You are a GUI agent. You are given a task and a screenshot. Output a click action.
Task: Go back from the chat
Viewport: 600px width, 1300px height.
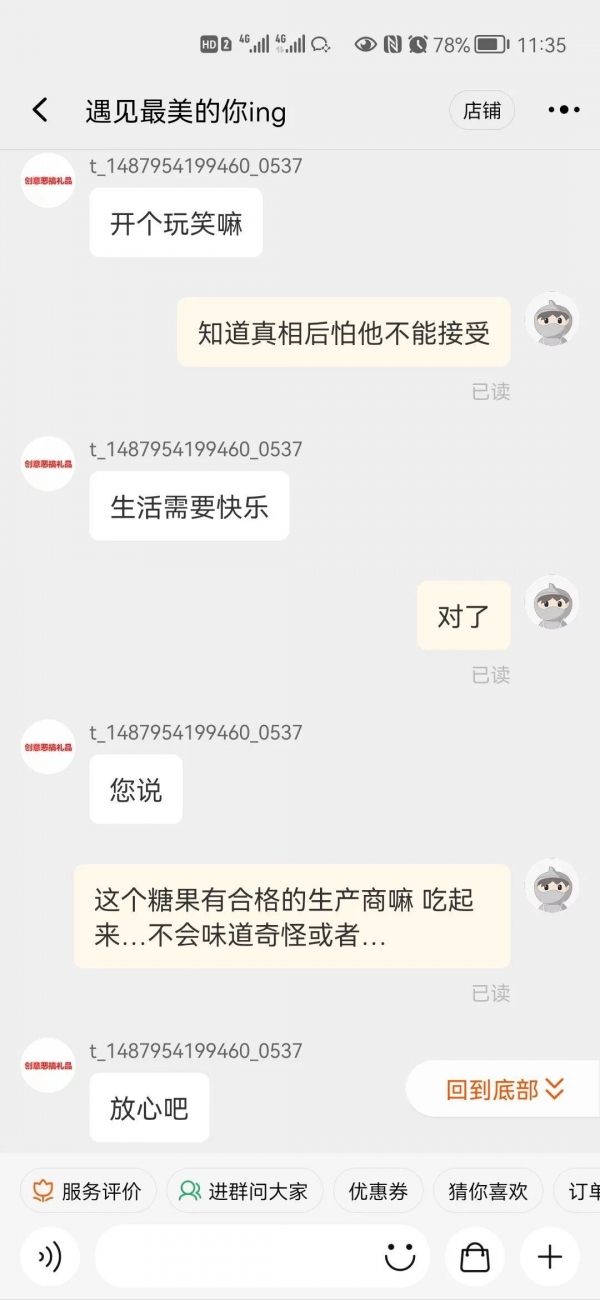(x=40, y=110)
